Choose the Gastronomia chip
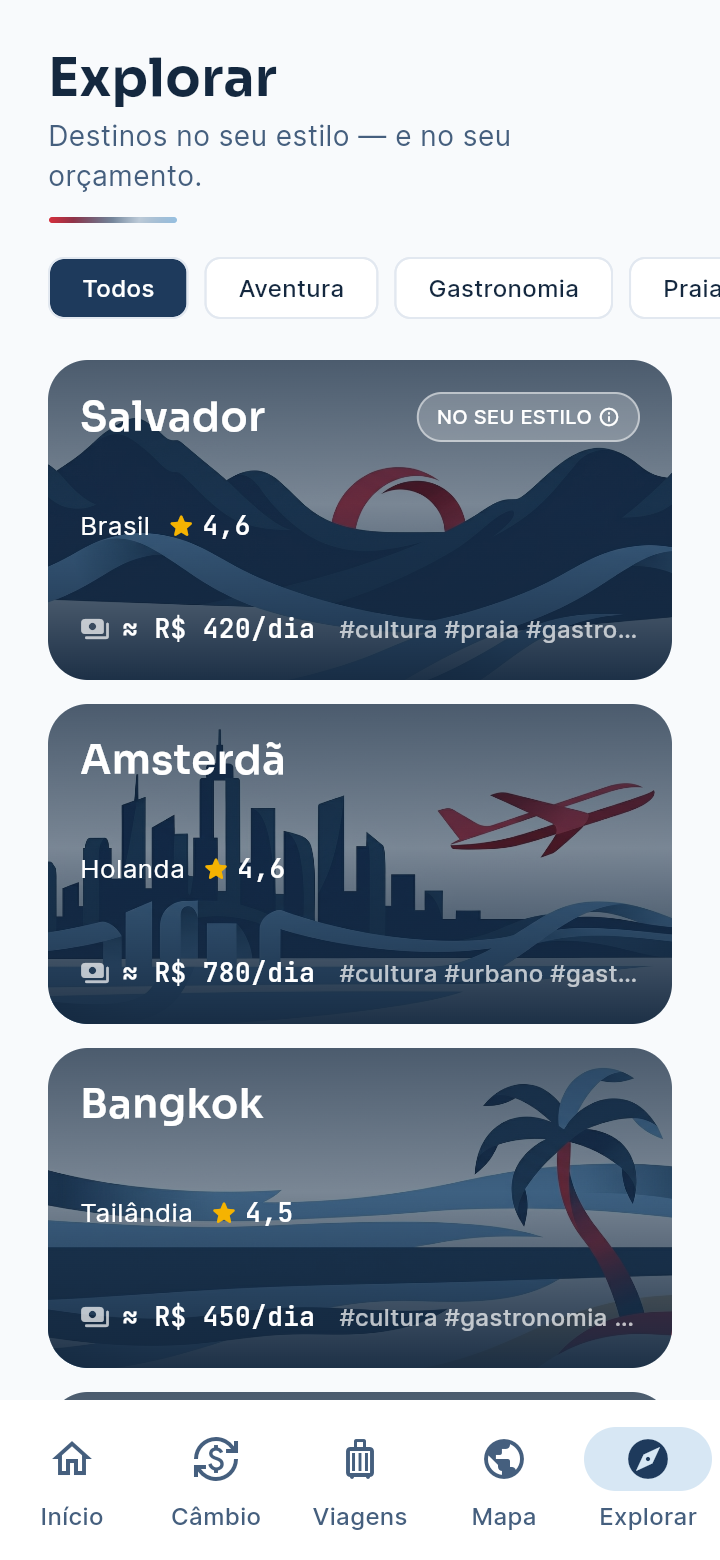This screenshot has width=720, height=1560. (503, 288)
